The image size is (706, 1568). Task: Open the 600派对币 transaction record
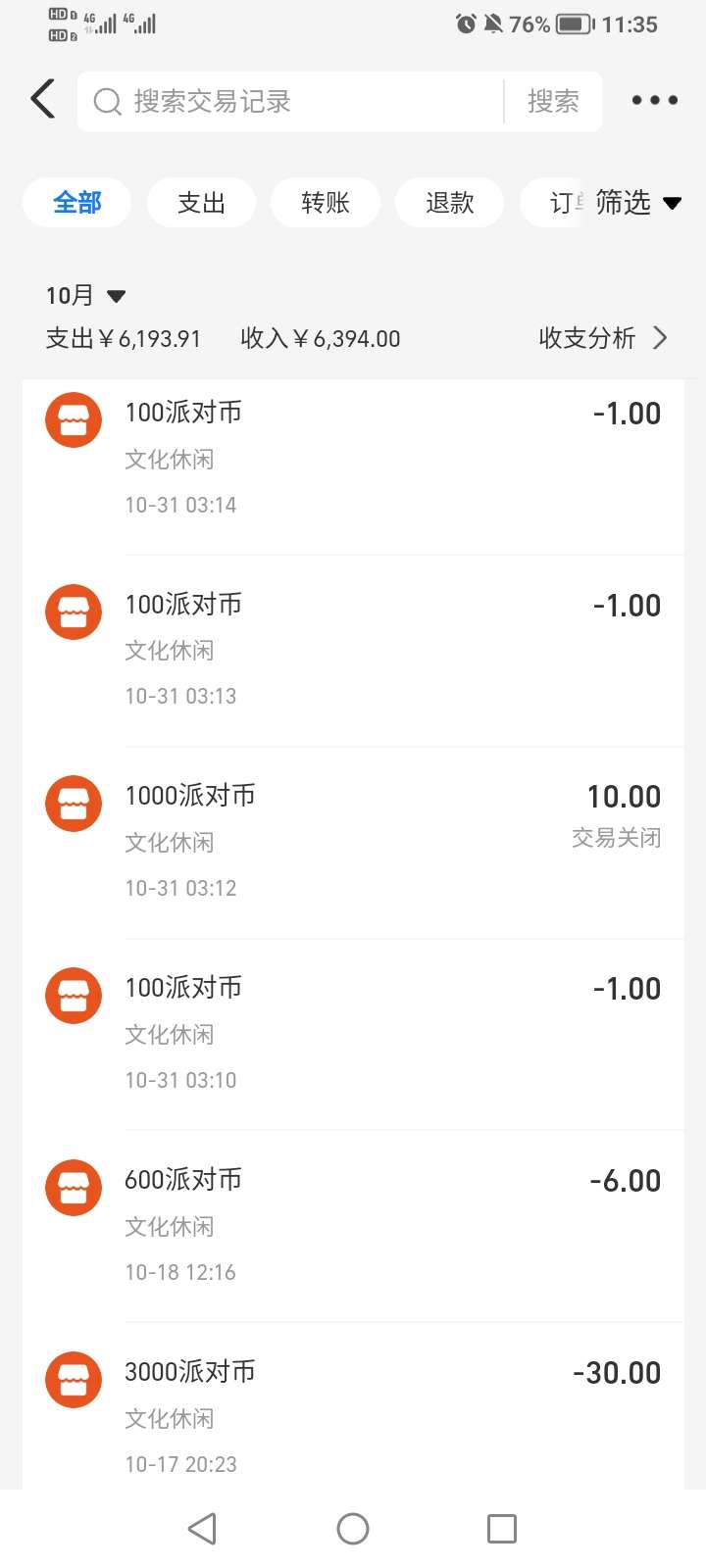(x=353, y=1226)
